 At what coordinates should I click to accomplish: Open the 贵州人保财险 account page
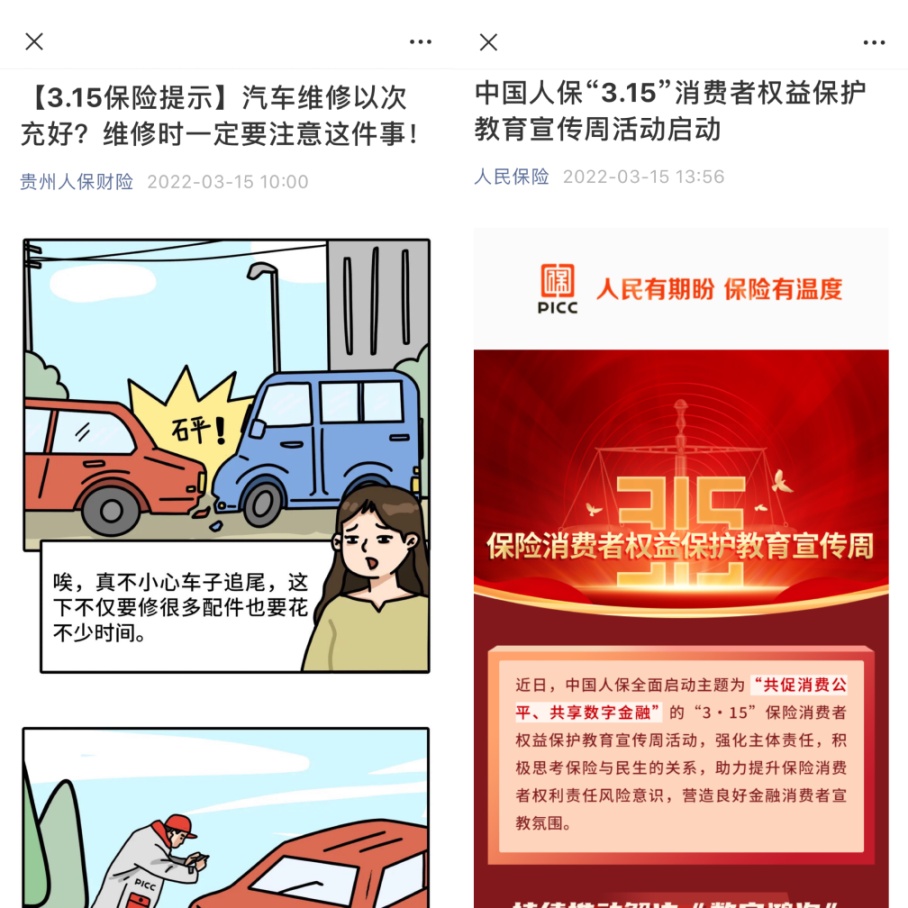pos(77,181)
